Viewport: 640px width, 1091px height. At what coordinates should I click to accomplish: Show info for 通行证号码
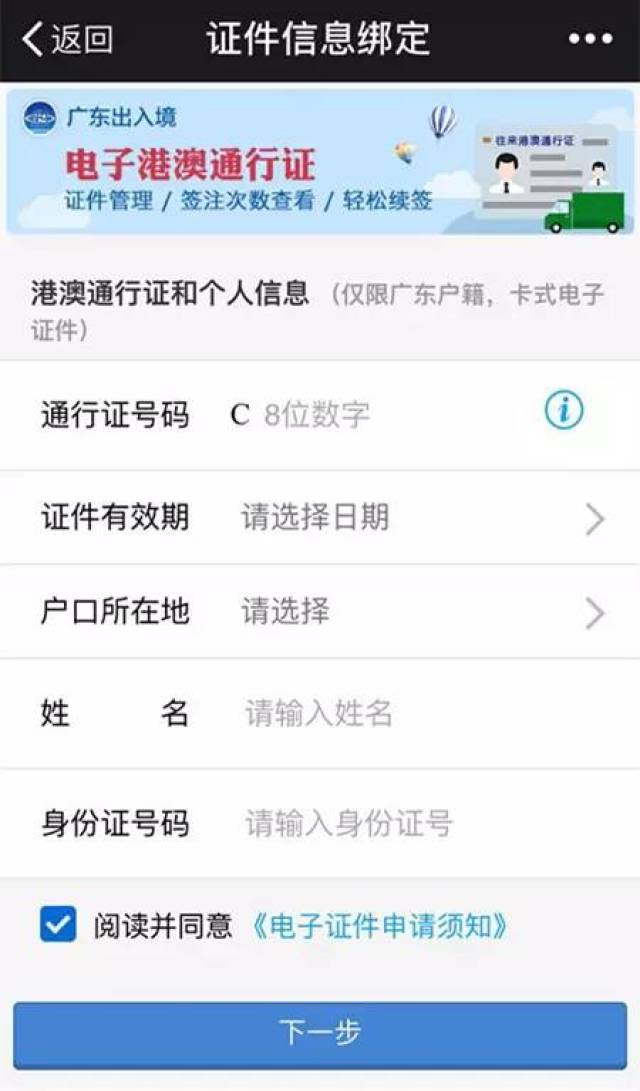tap(564, 410)
